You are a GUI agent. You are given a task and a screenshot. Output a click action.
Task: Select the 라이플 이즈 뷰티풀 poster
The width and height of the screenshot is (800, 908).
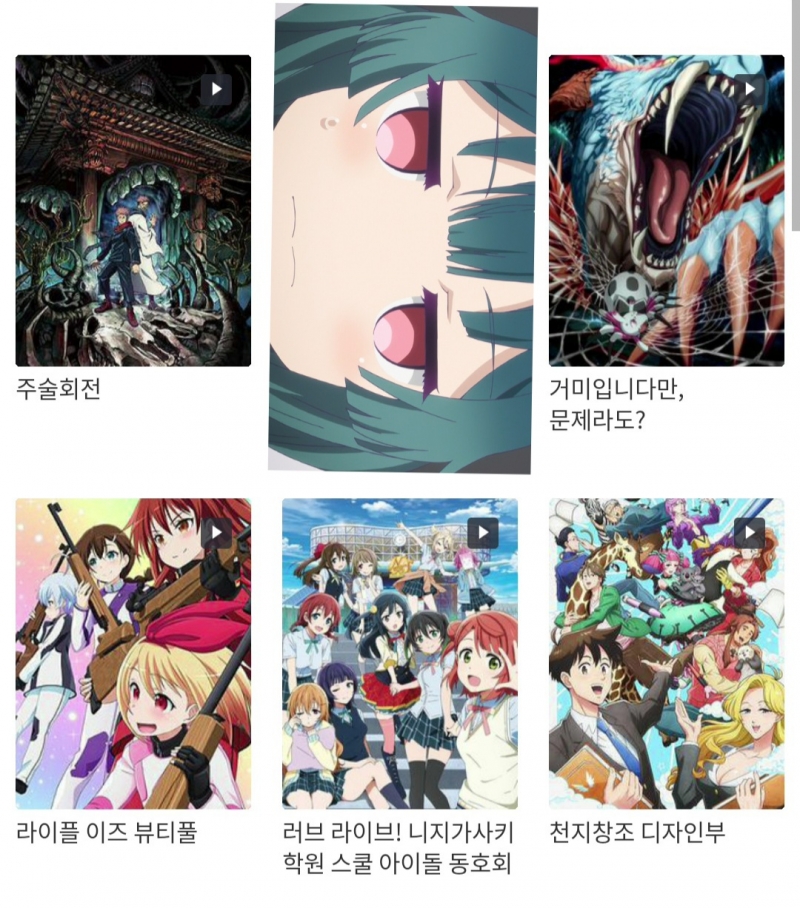click(x=133, y=653)
